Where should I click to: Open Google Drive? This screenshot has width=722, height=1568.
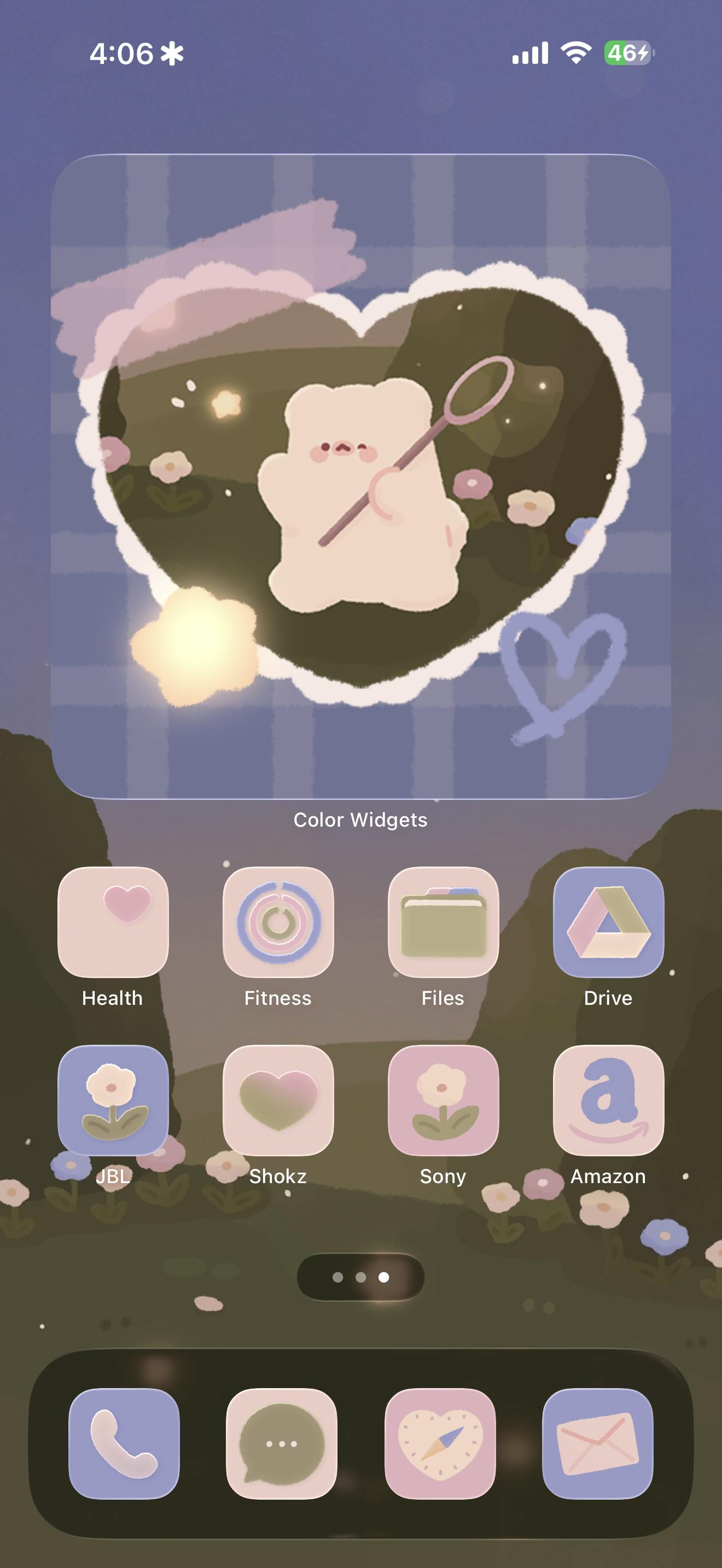pos(608,922)
